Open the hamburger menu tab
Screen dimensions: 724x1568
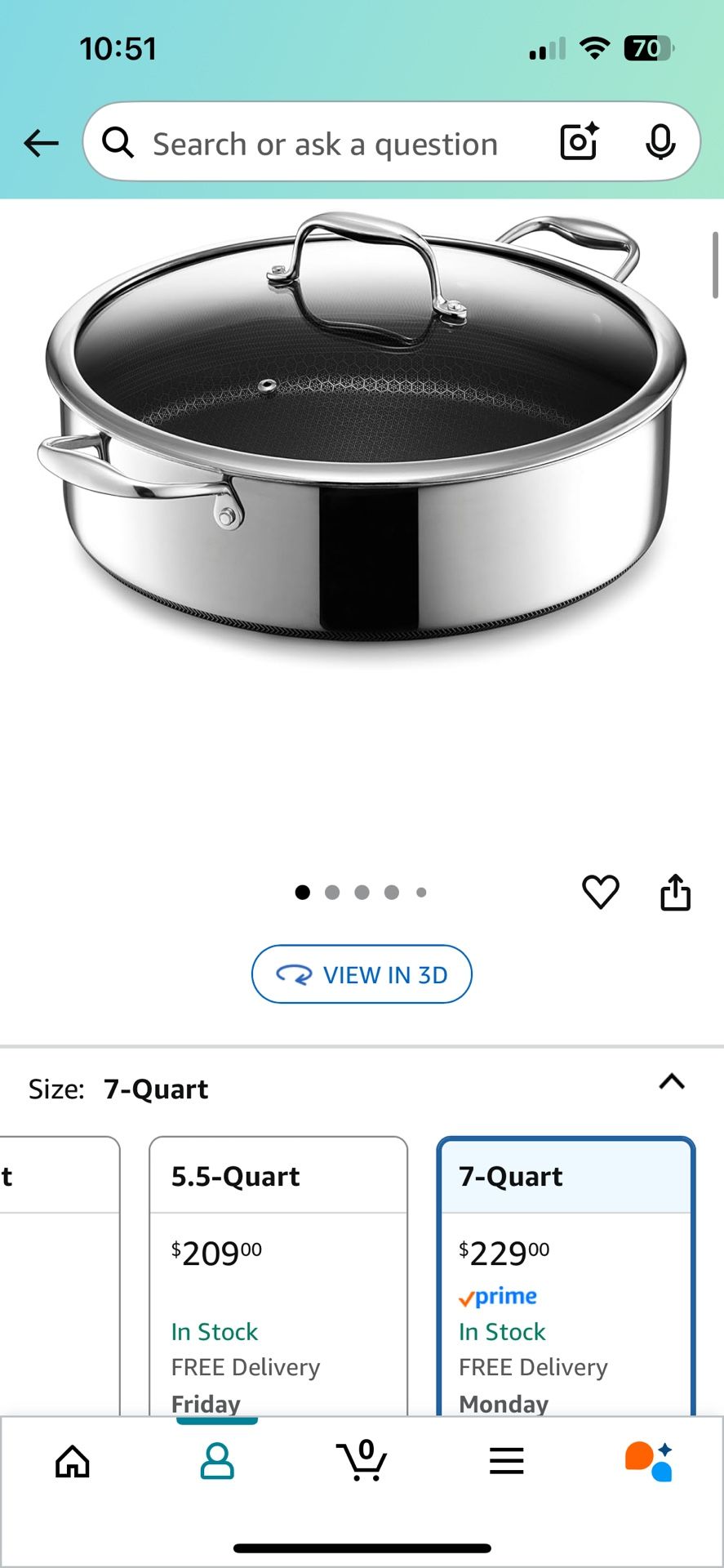[x=506, y=1461]
